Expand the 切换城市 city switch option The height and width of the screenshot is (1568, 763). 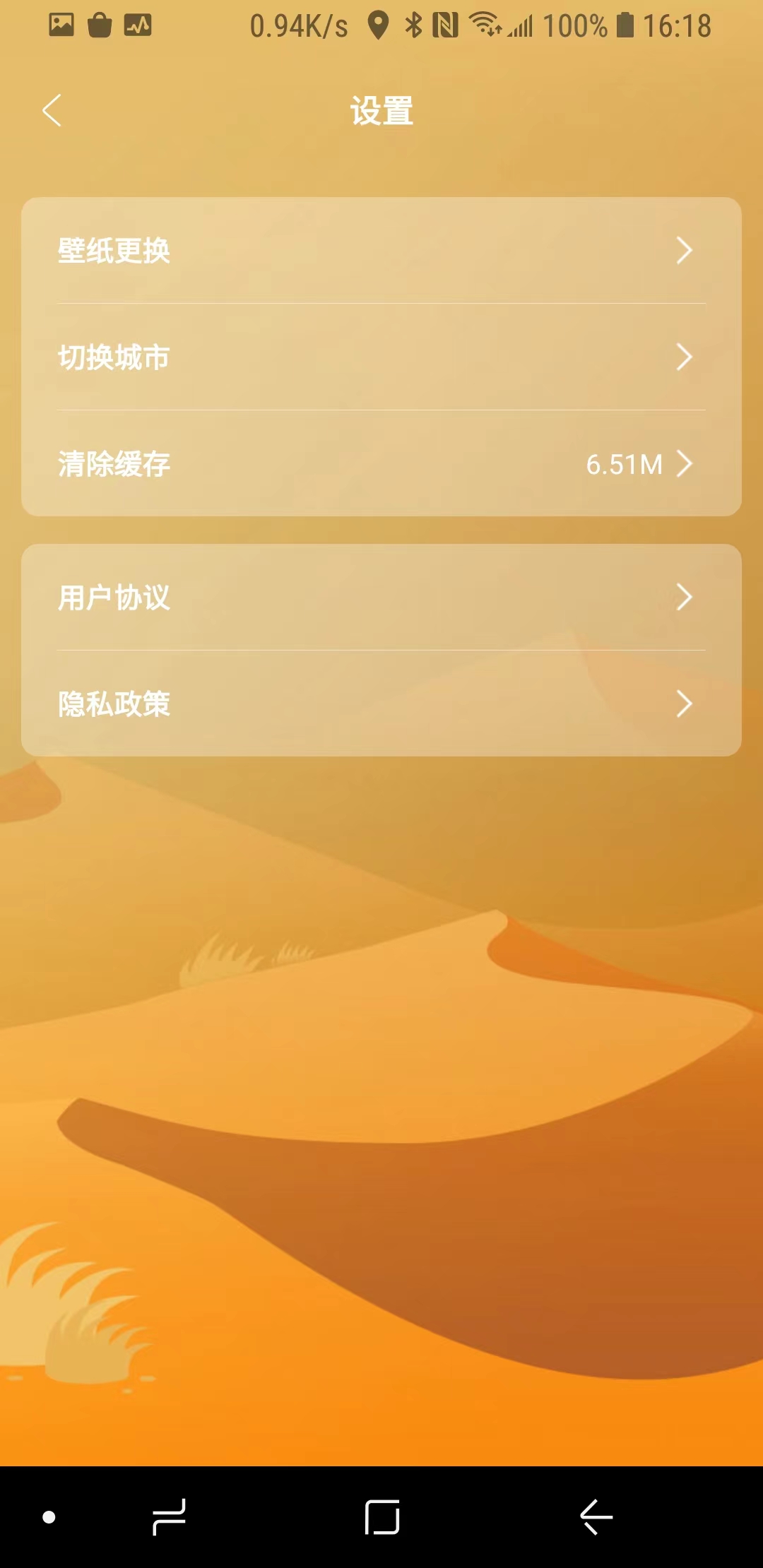(683, 357)
